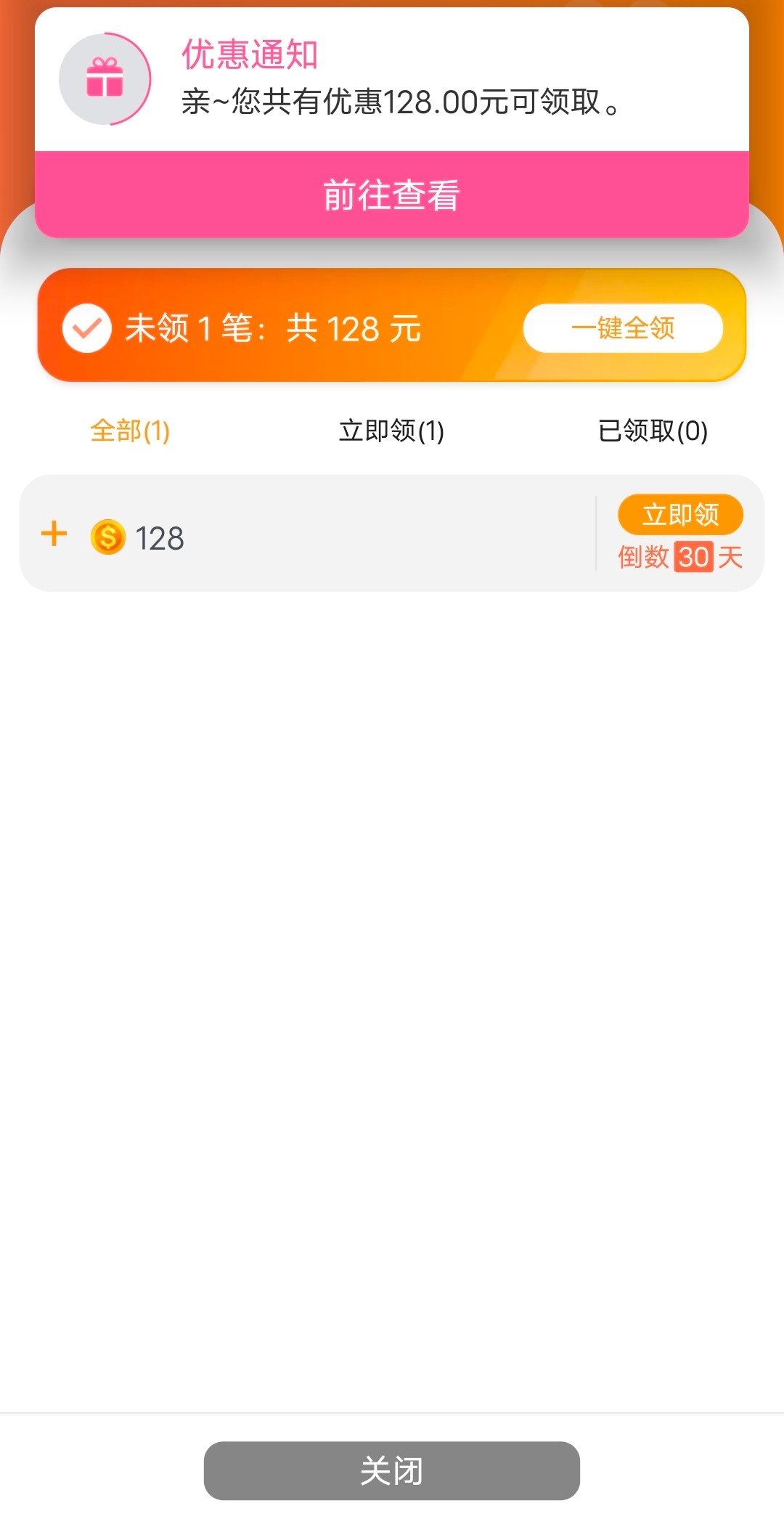
Task: Tap 前往查看 in the promo notice
Action: (391, 195)
